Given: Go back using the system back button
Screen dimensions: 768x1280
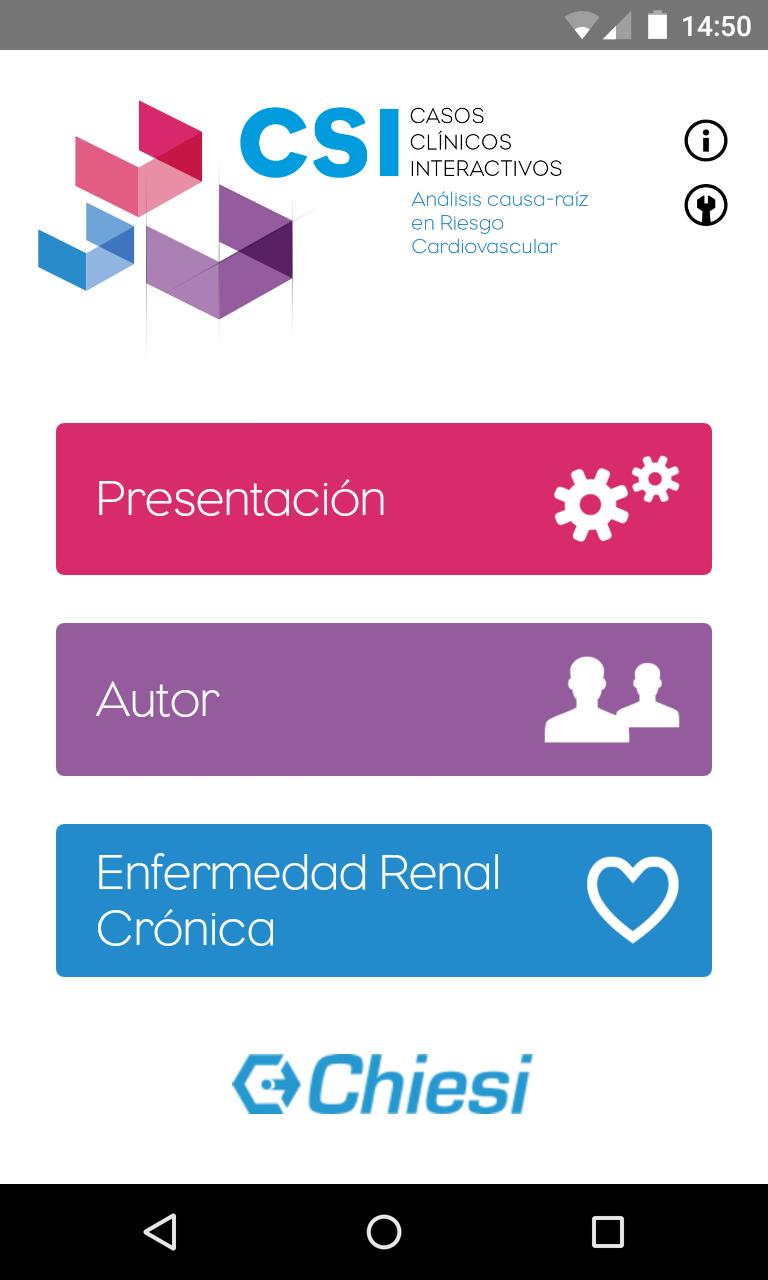Looking at the screenshot, I should 160,1232.
